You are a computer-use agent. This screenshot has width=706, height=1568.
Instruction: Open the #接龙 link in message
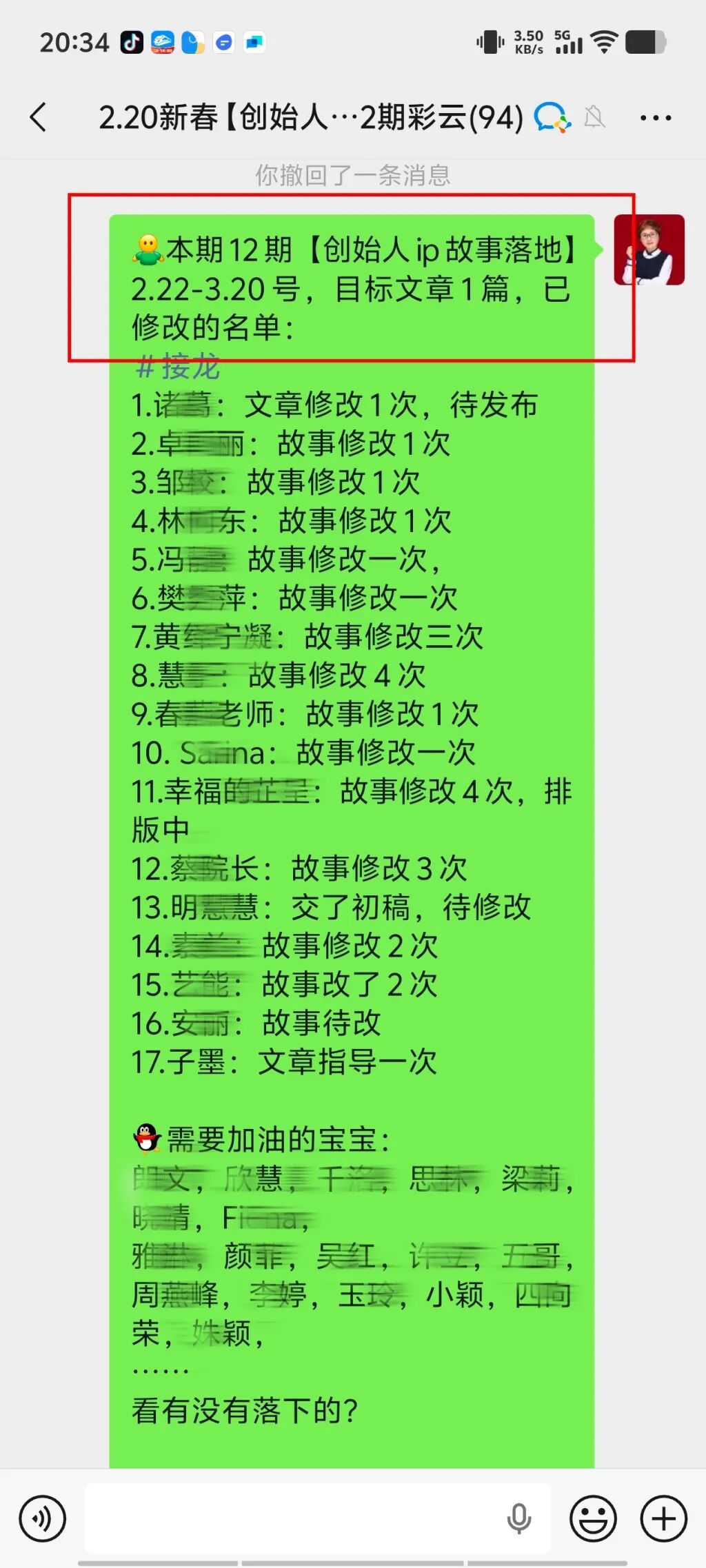(178, 367)
